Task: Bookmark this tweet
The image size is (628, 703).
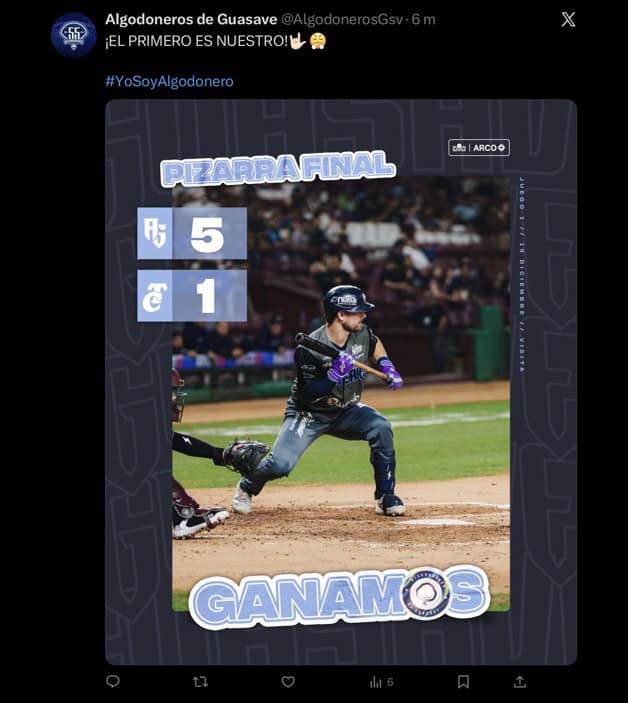Action: point(463,681)
